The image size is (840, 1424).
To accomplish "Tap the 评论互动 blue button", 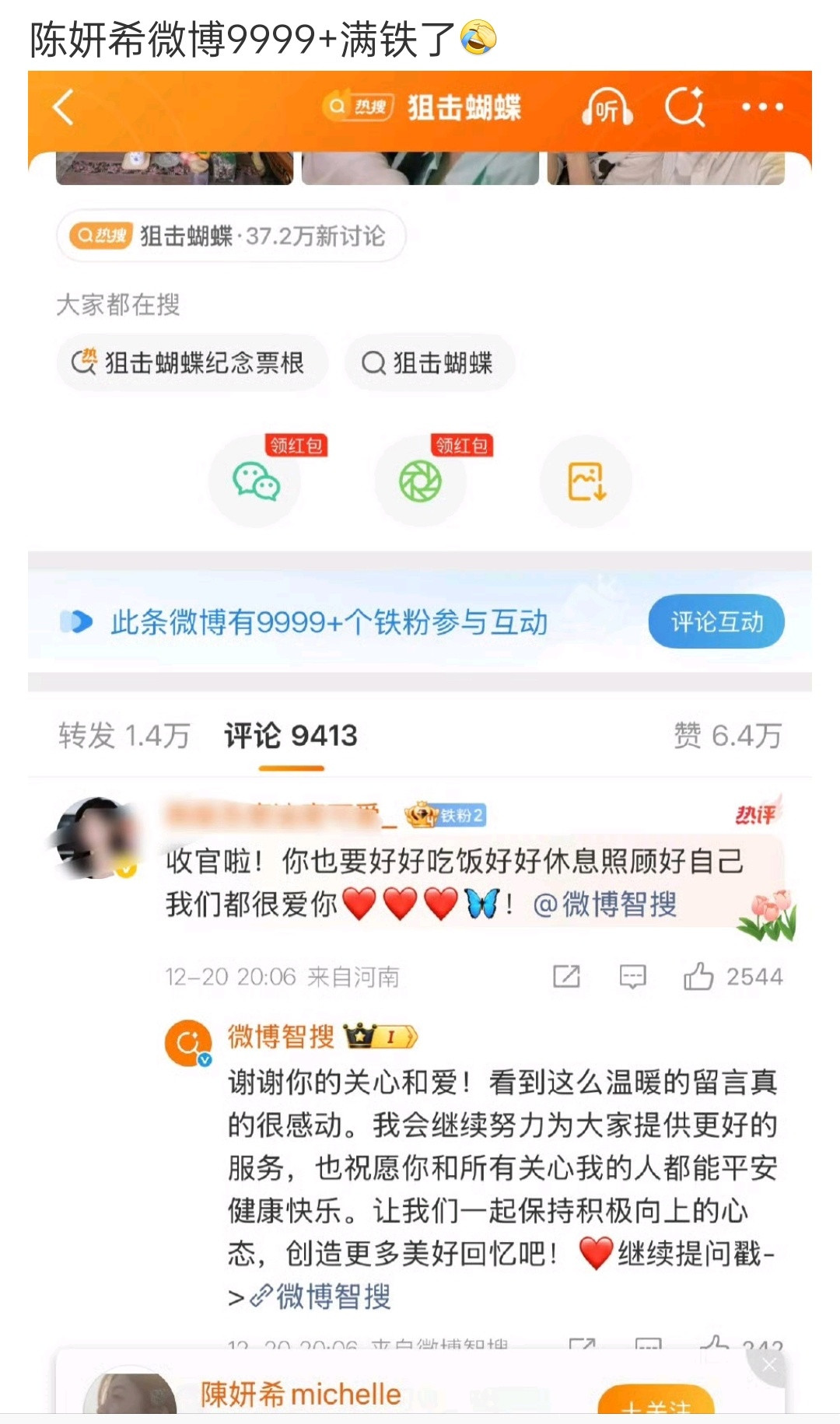I will 716,621.
